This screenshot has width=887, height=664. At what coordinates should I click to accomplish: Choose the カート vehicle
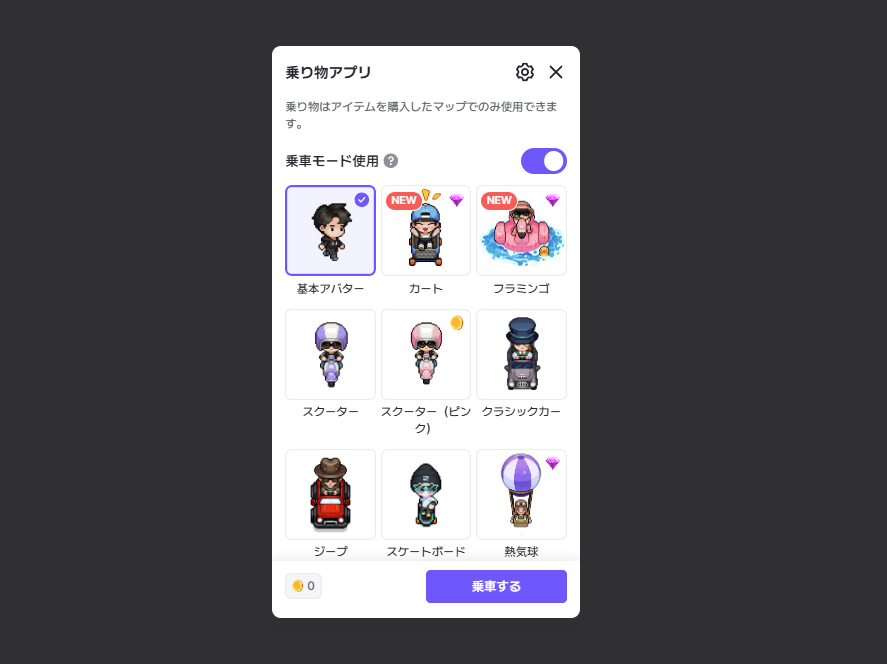[x=426, y=231]
